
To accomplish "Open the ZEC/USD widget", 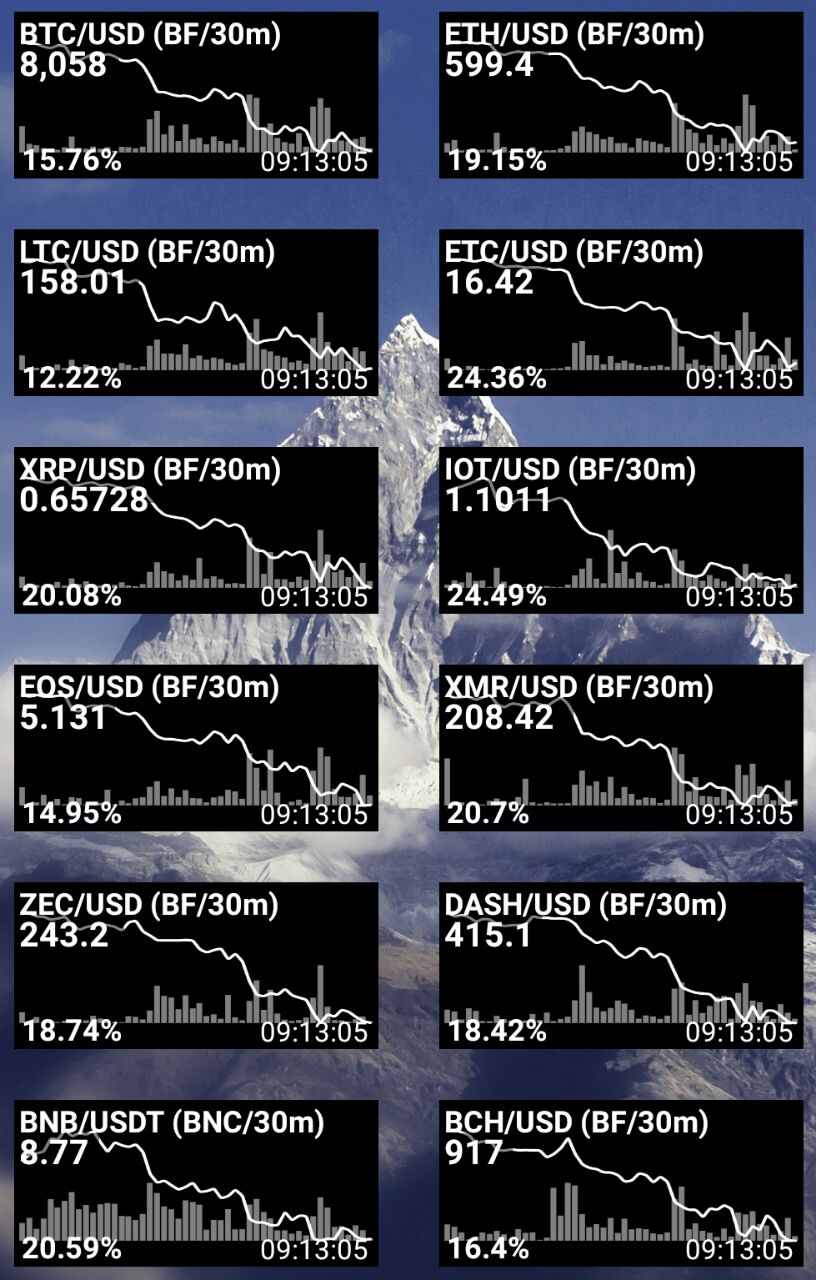I will point(196,965).
